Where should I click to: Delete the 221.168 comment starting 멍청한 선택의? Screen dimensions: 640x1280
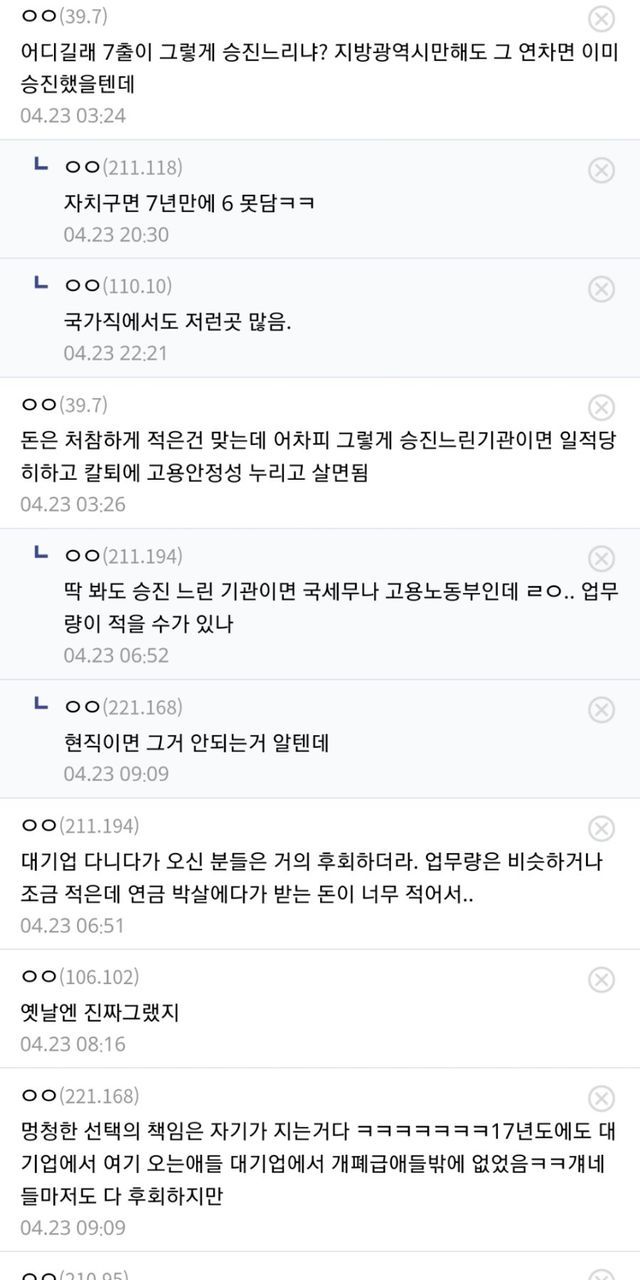pos(601,1097)
